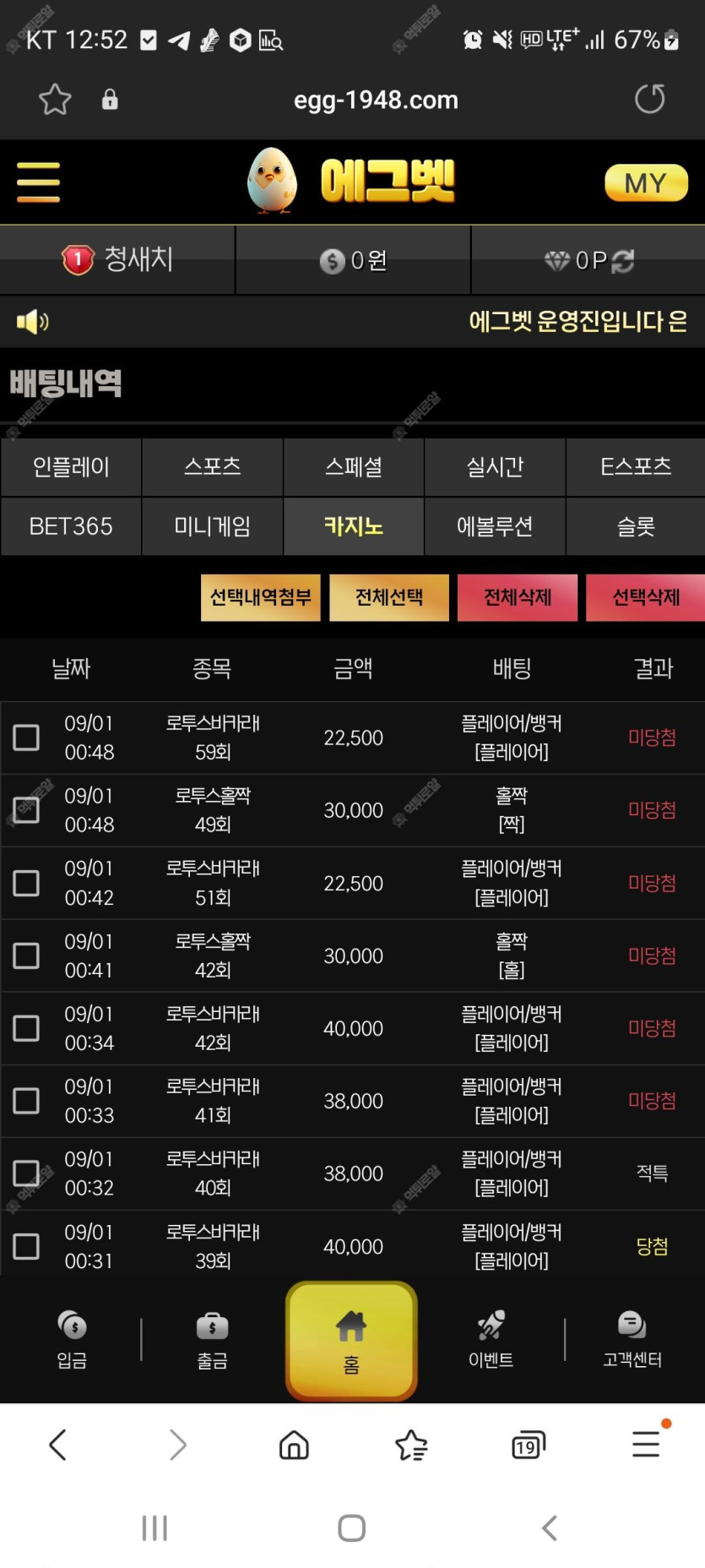Select the 미니게임 tab
This screenshot has width=705, height=1568.
click(x=212, y=526)
